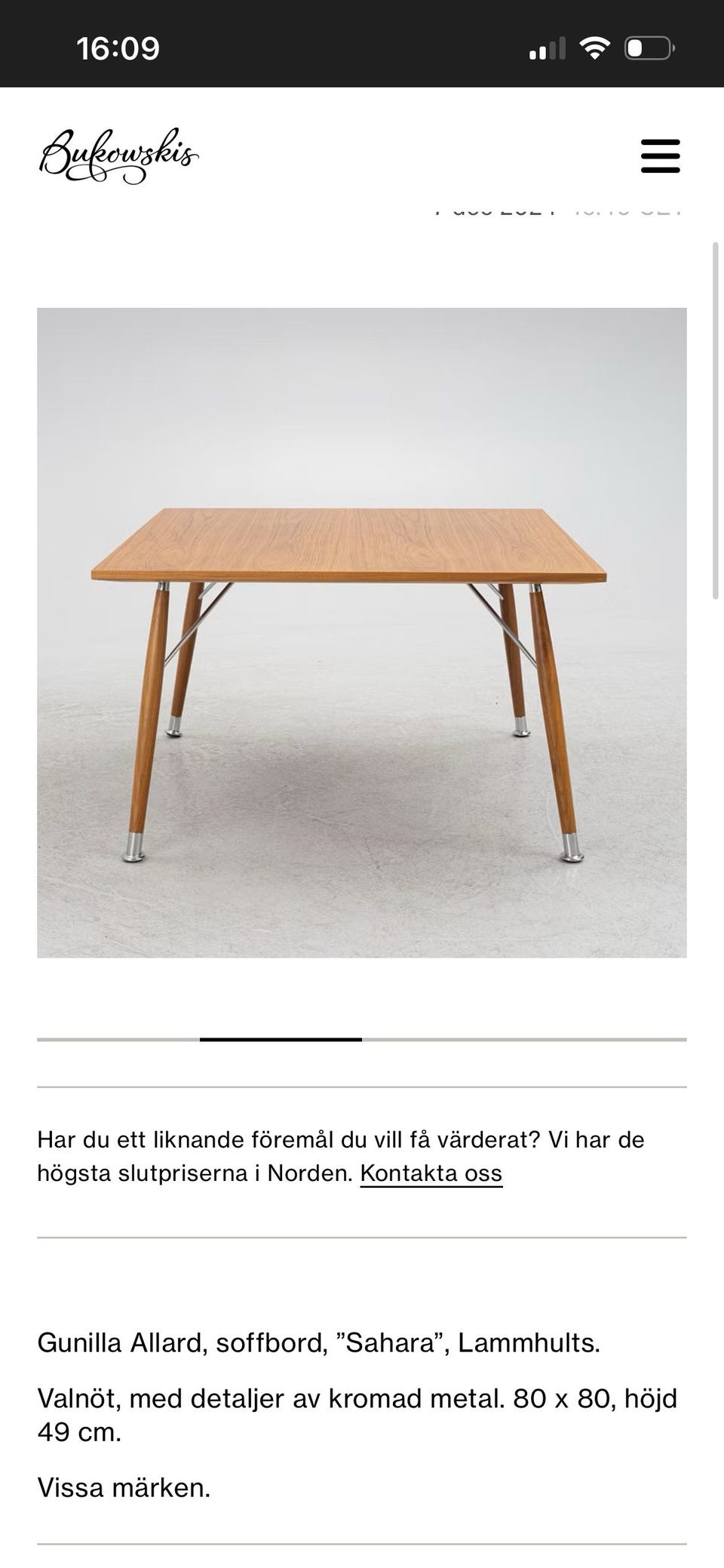
Task: Click the valuation text about högsta slutpriserna
Action: (339, 1141)
